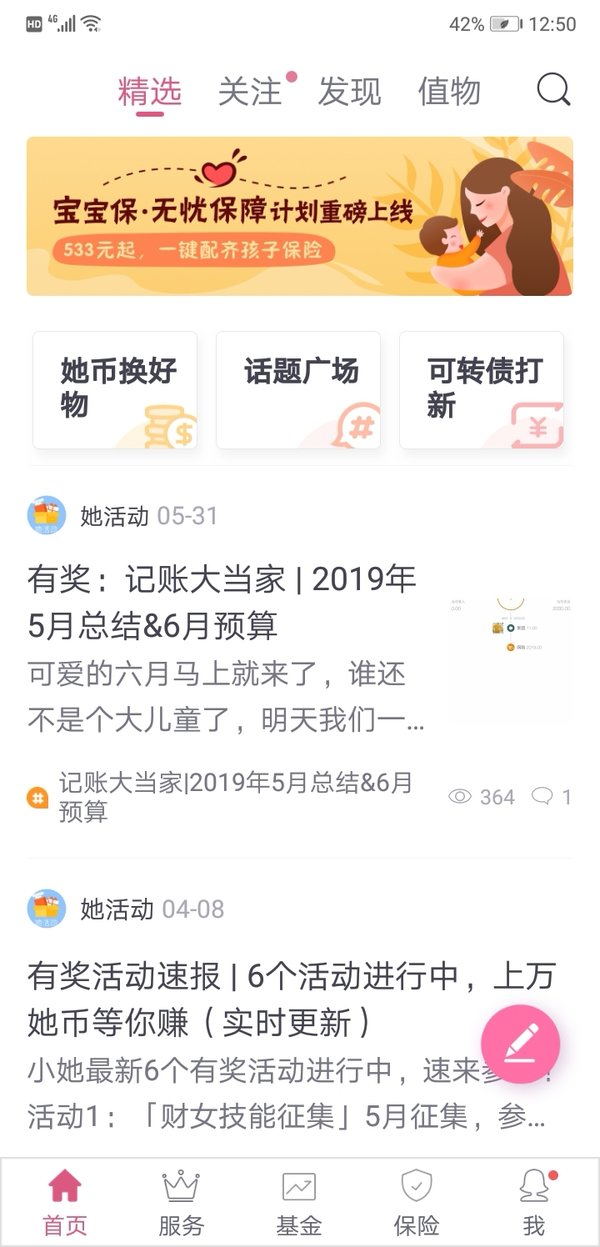Open the 我 profile tab

[x=534, y=1203]
